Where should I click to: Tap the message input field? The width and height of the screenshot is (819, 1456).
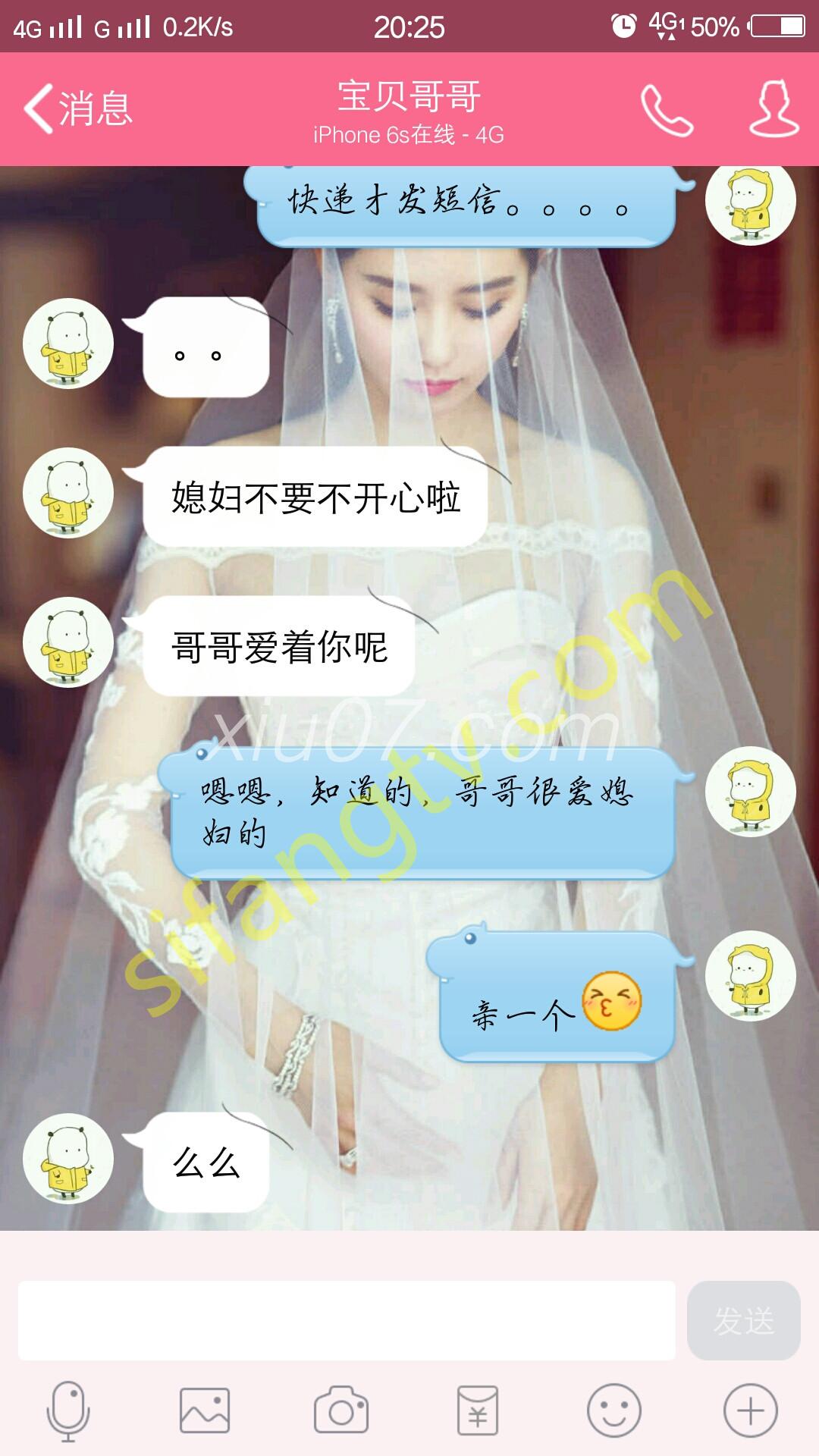coord(347,1321)
